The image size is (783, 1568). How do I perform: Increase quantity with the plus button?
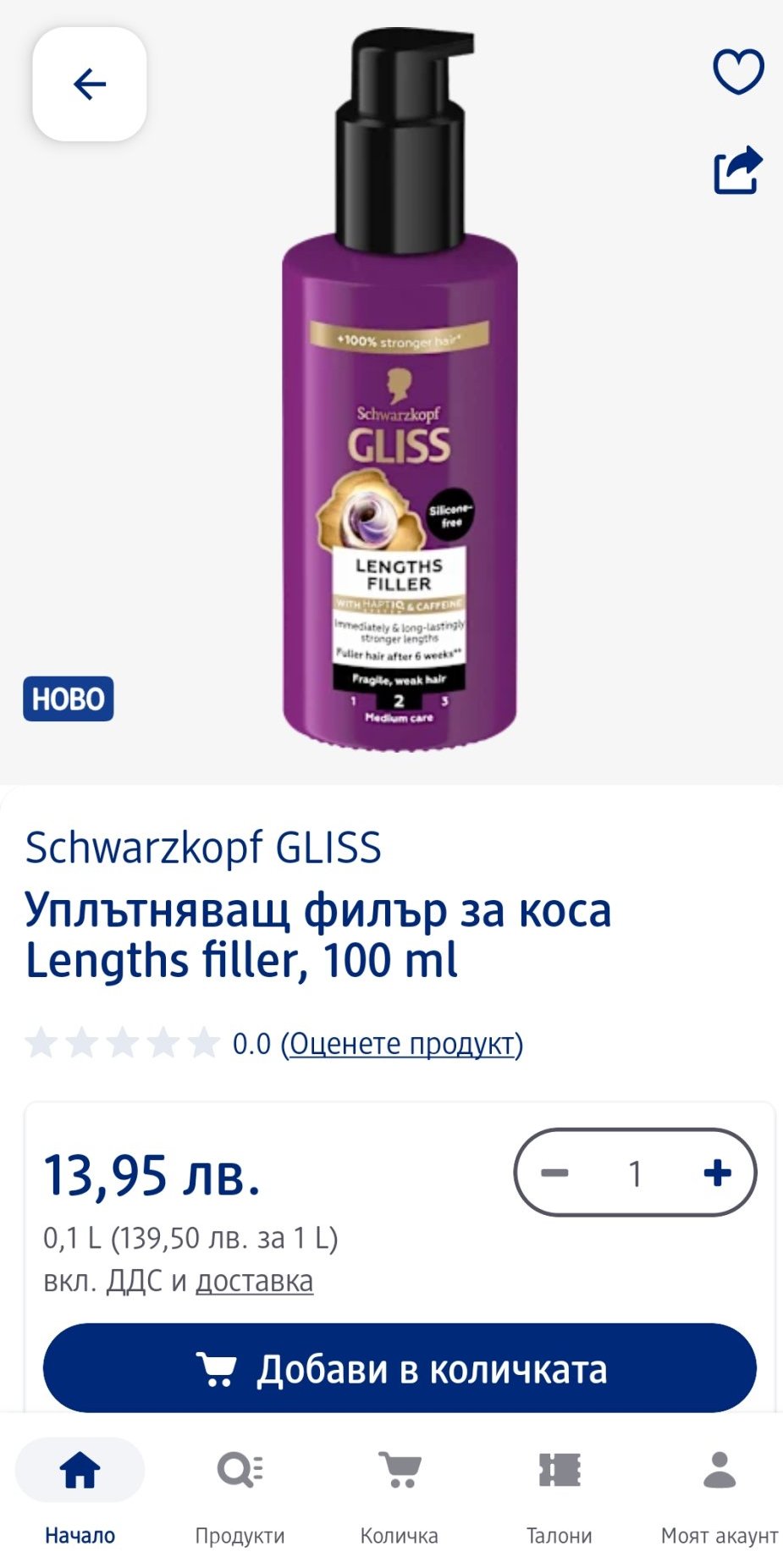point(717,1173)
